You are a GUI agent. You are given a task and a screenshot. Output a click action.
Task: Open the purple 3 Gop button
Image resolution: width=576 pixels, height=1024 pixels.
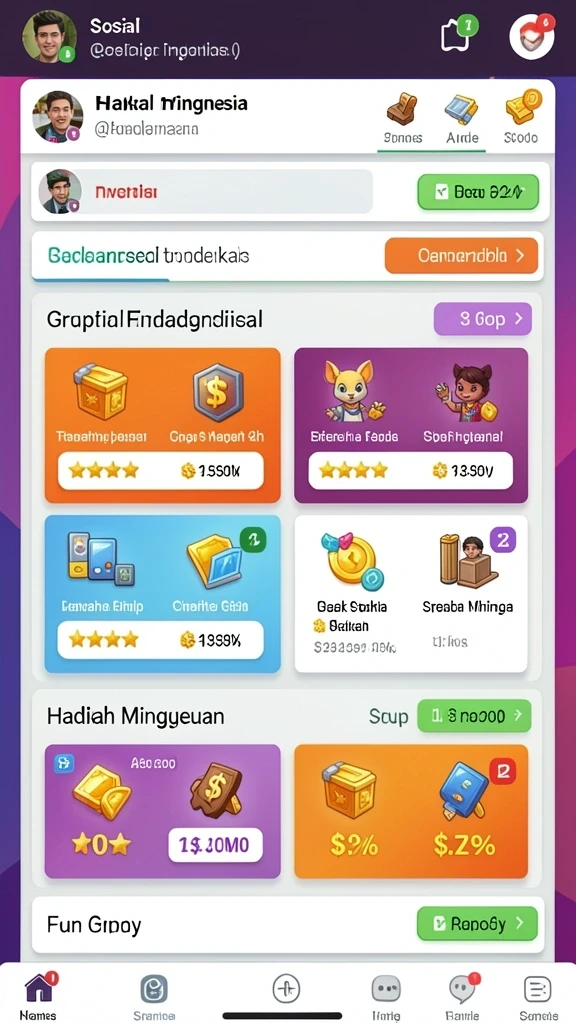(x=483, y=319)
